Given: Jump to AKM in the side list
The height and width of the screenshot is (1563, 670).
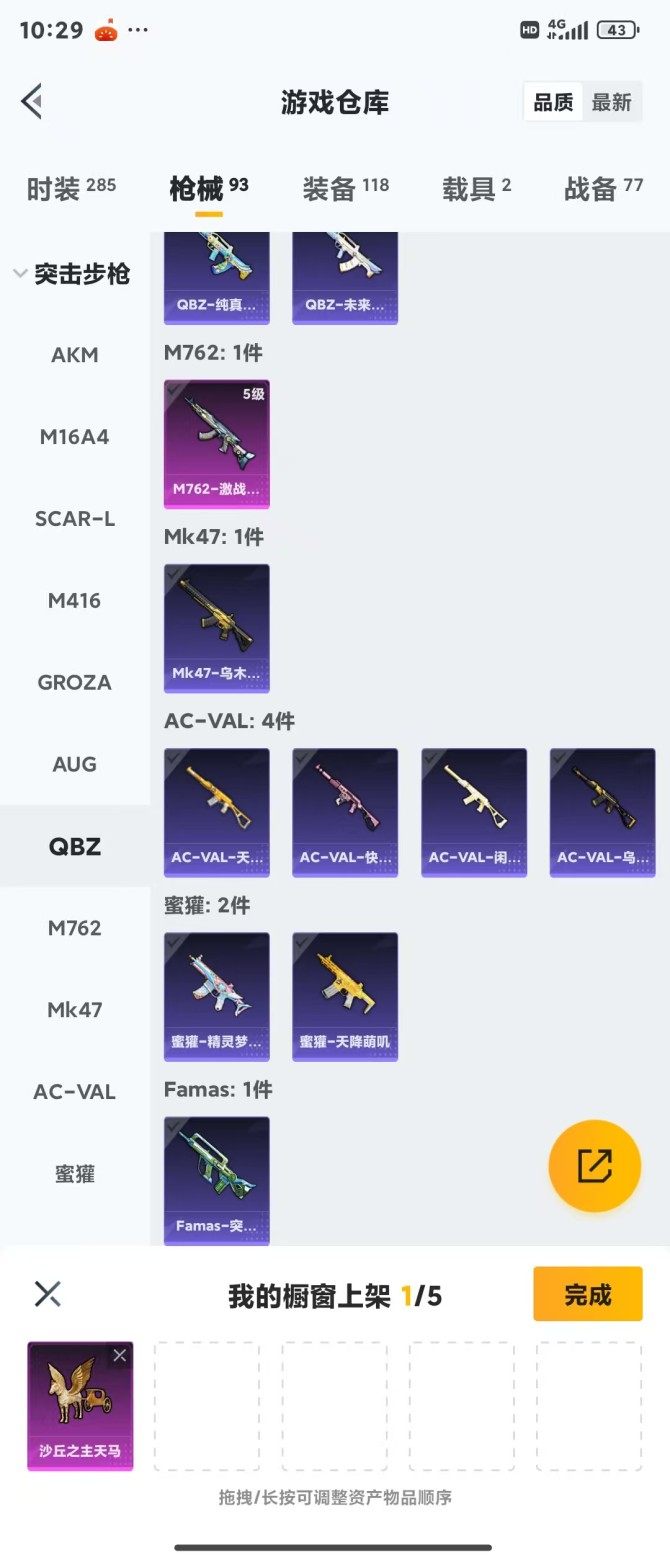Looking at the screenshot, I should [75, 355].
